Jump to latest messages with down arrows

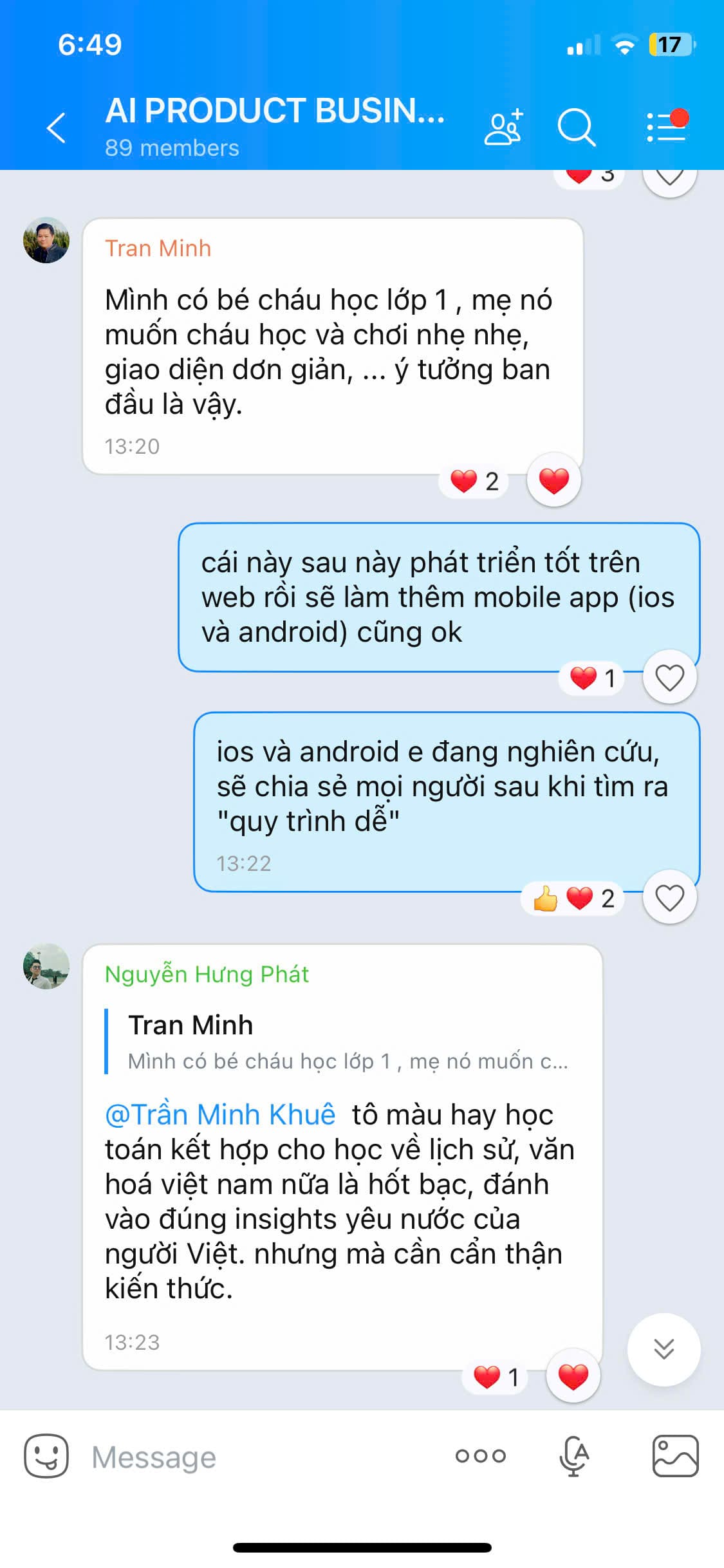pos(664,1349)
